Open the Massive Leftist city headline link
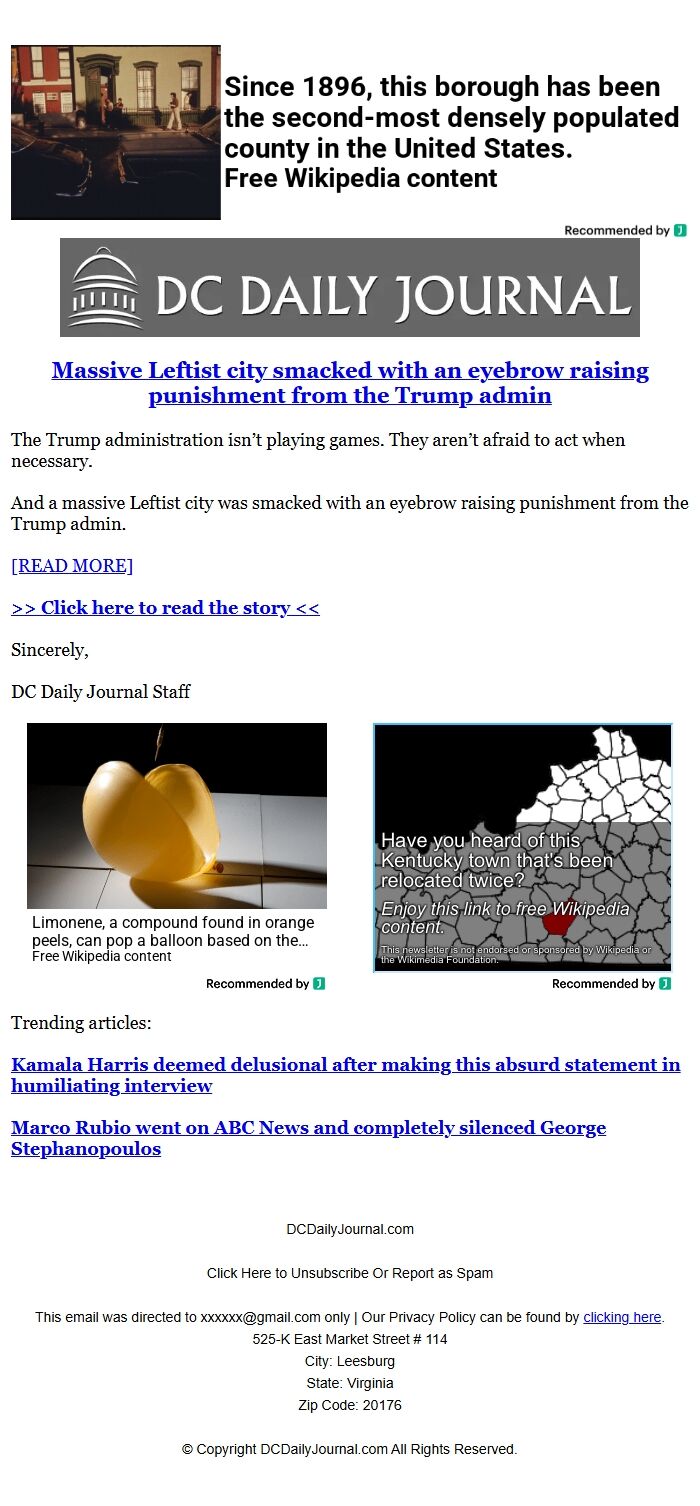The width and height of the screenshot is (700, 1506). coord(350,383)
